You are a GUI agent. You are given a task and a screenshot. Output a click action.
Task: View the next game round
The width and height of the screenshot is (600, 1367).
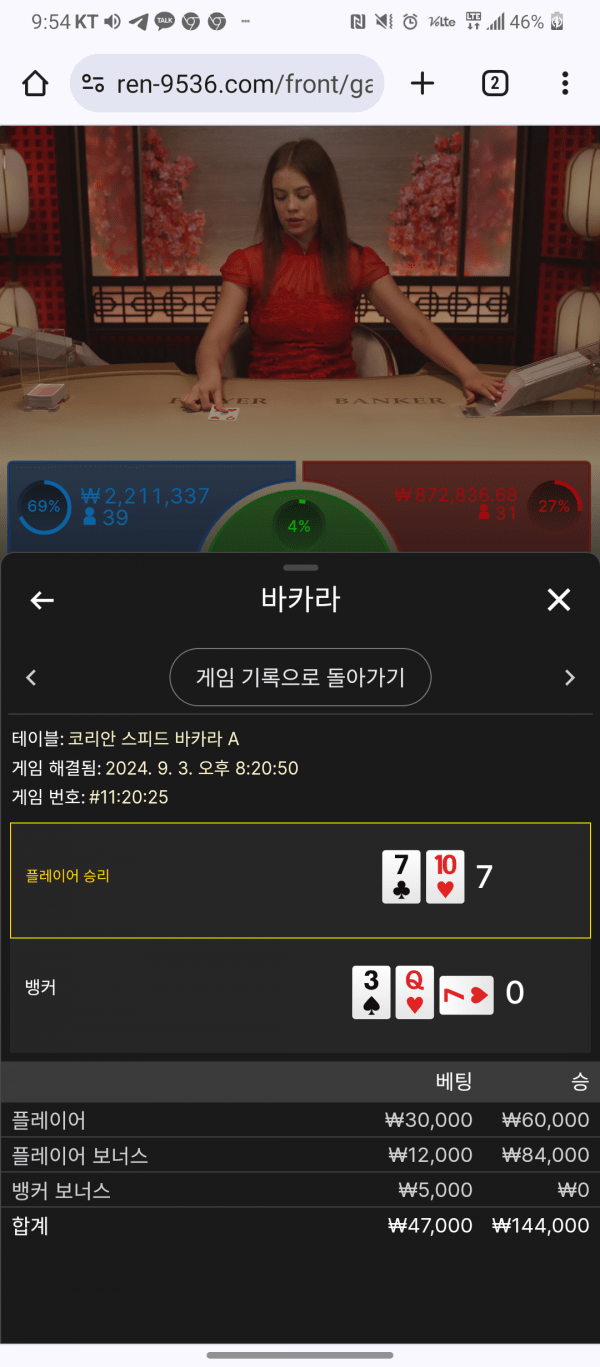tap(570, 678)
